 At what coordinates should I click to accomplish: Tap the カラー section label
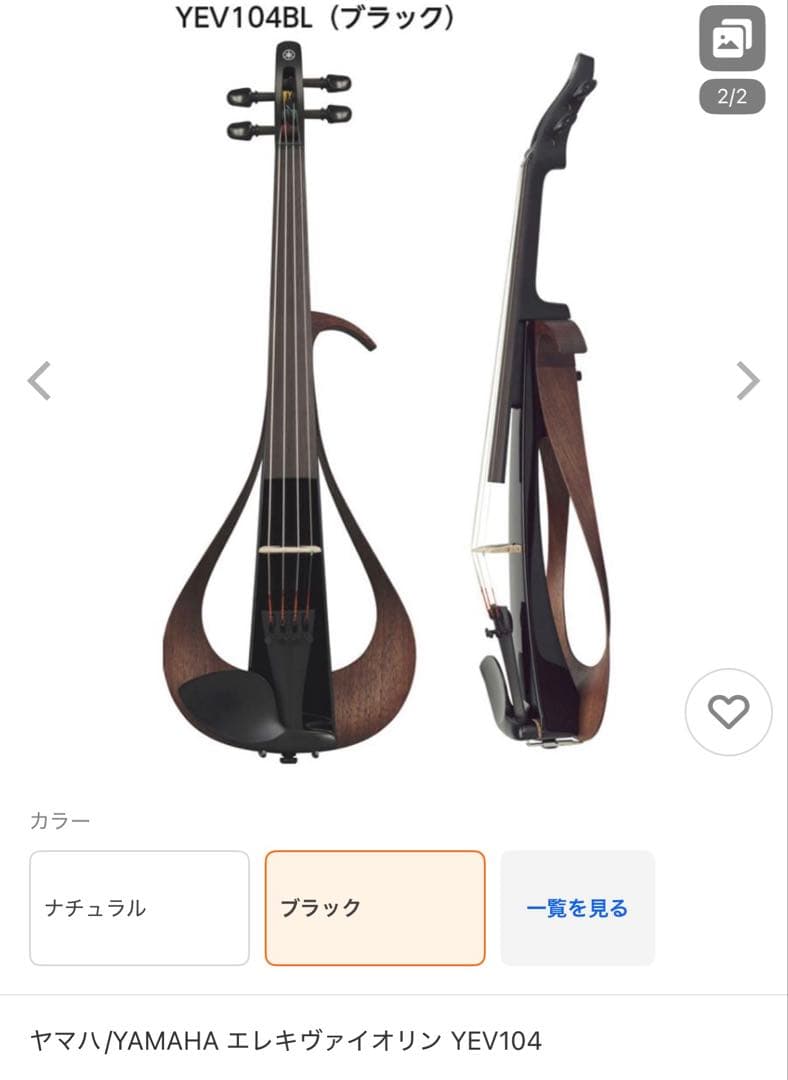[57, 819]
